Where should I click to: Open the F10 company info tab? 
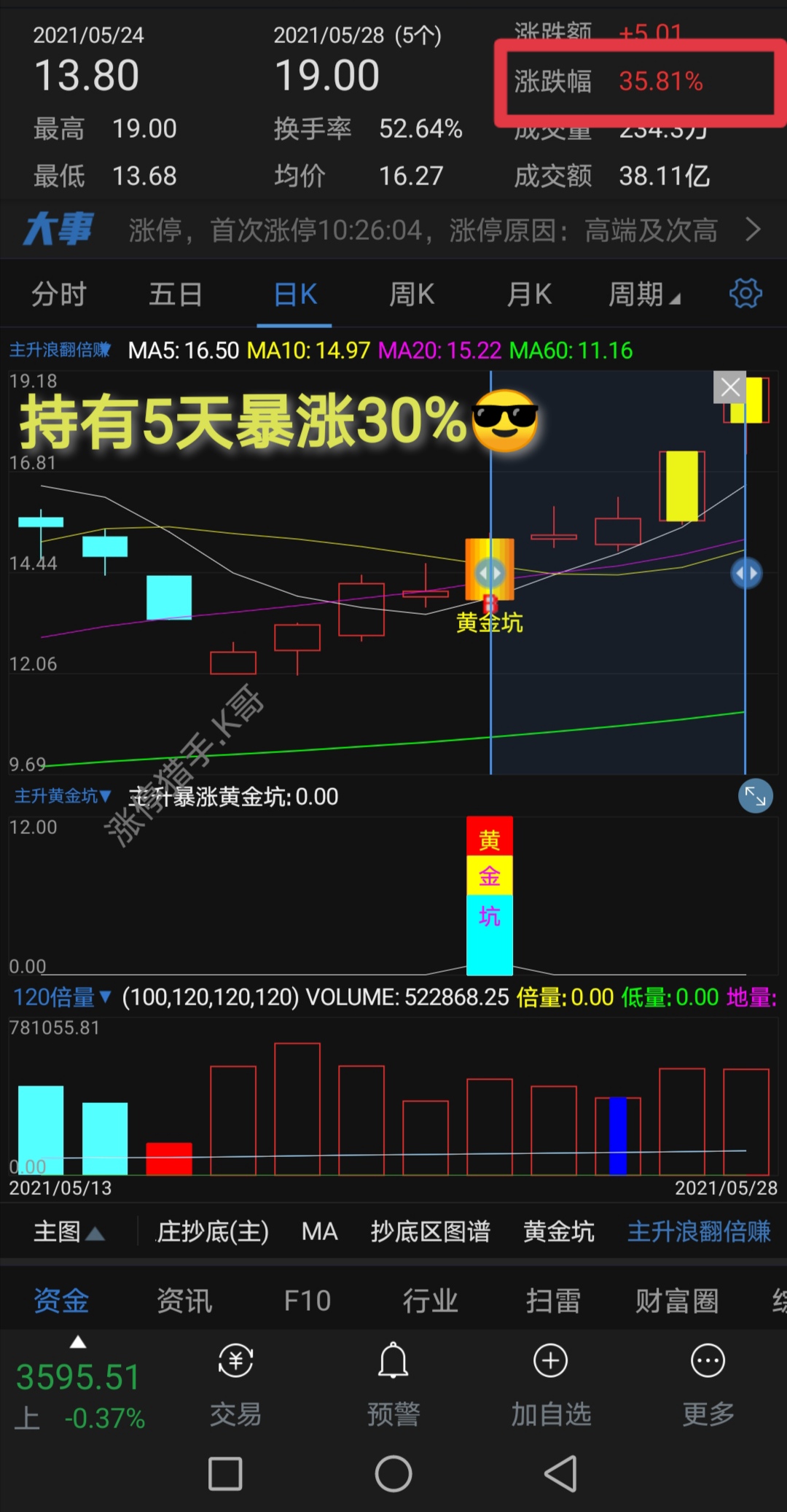pos(307,1301)
